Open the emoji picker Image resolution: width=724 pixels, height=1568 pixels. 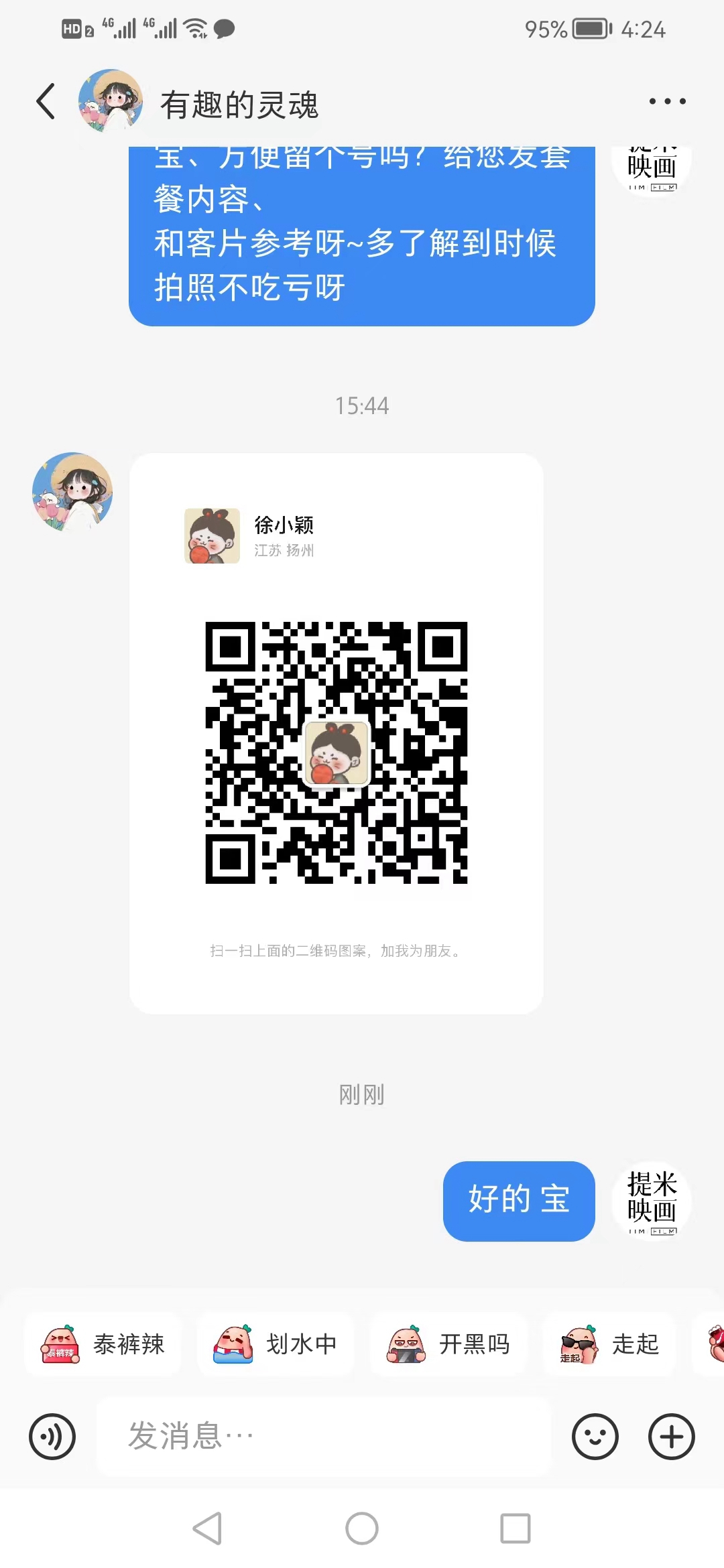[x=595, y=1436]
